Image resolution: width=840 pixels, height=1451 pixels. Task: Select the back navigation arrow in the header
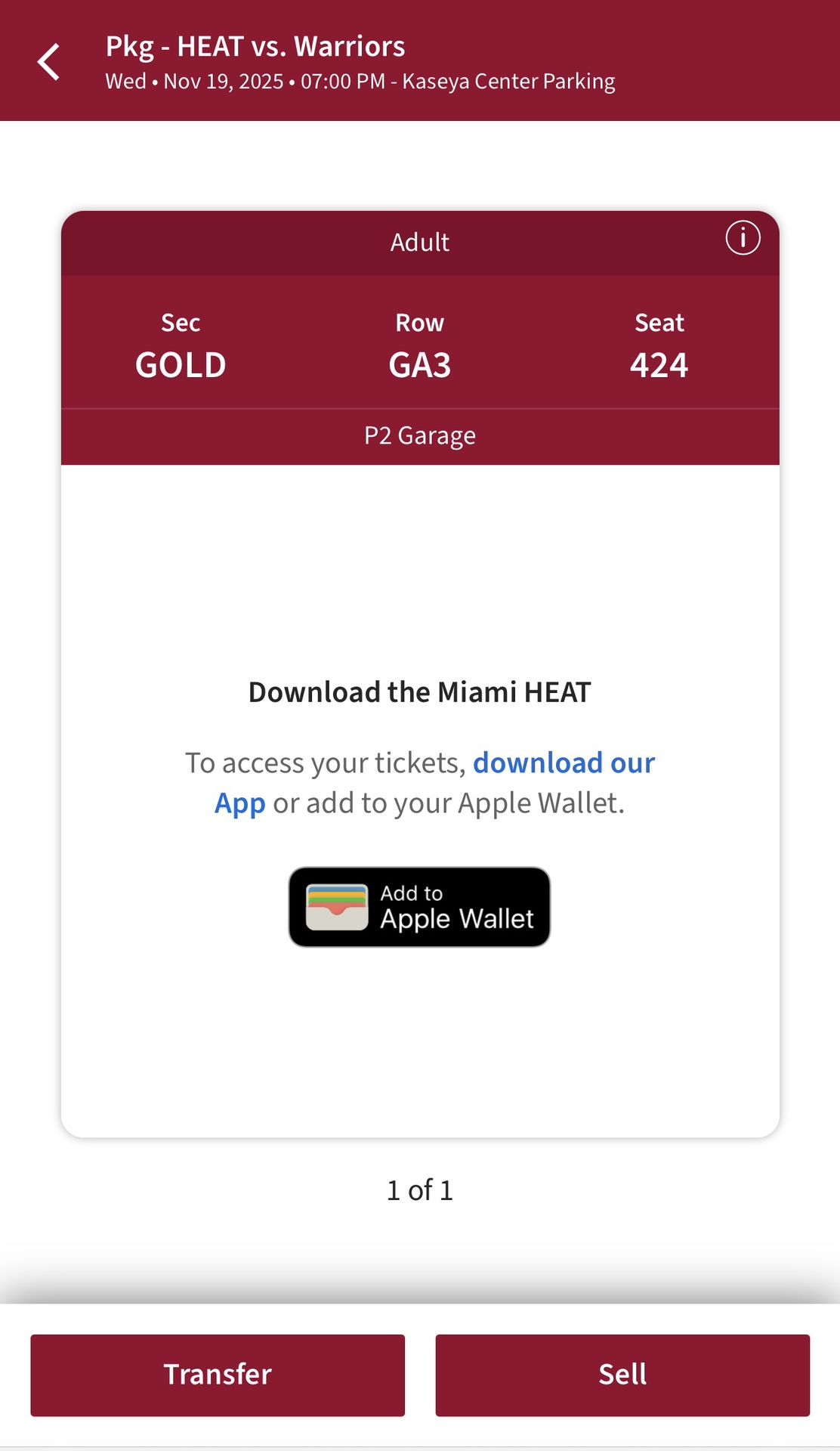pyautogui.click(x=48, y=60)
